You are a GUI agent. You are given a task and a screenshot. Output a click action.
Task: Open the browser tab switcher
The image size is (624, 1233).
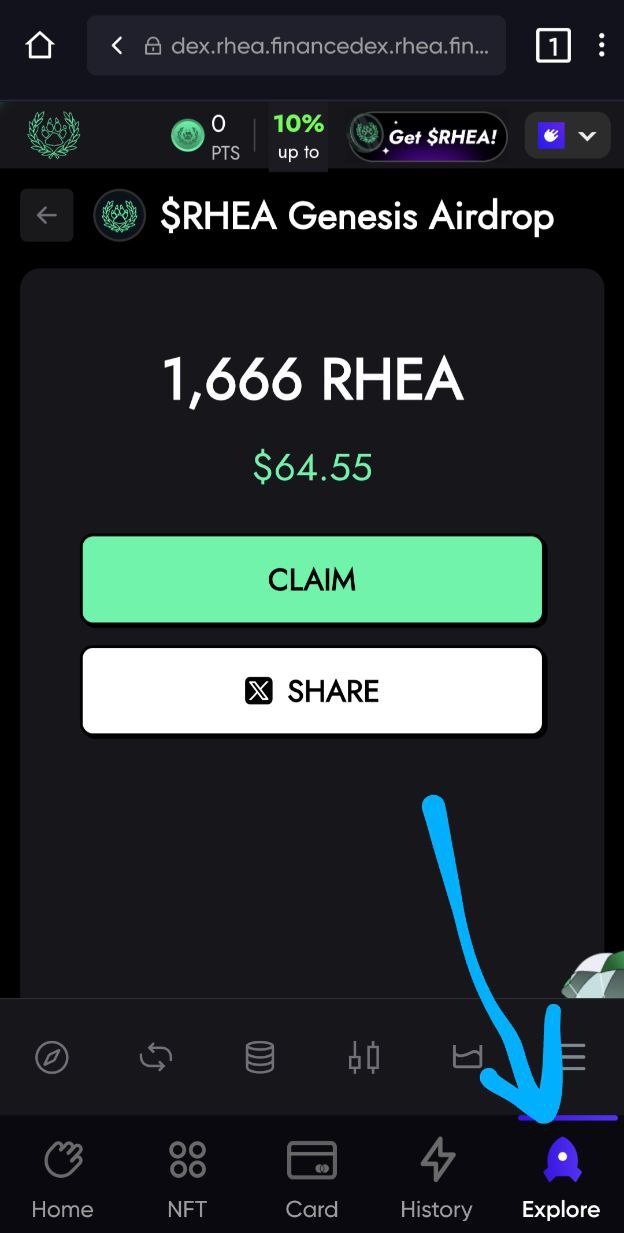coord(553,45)
